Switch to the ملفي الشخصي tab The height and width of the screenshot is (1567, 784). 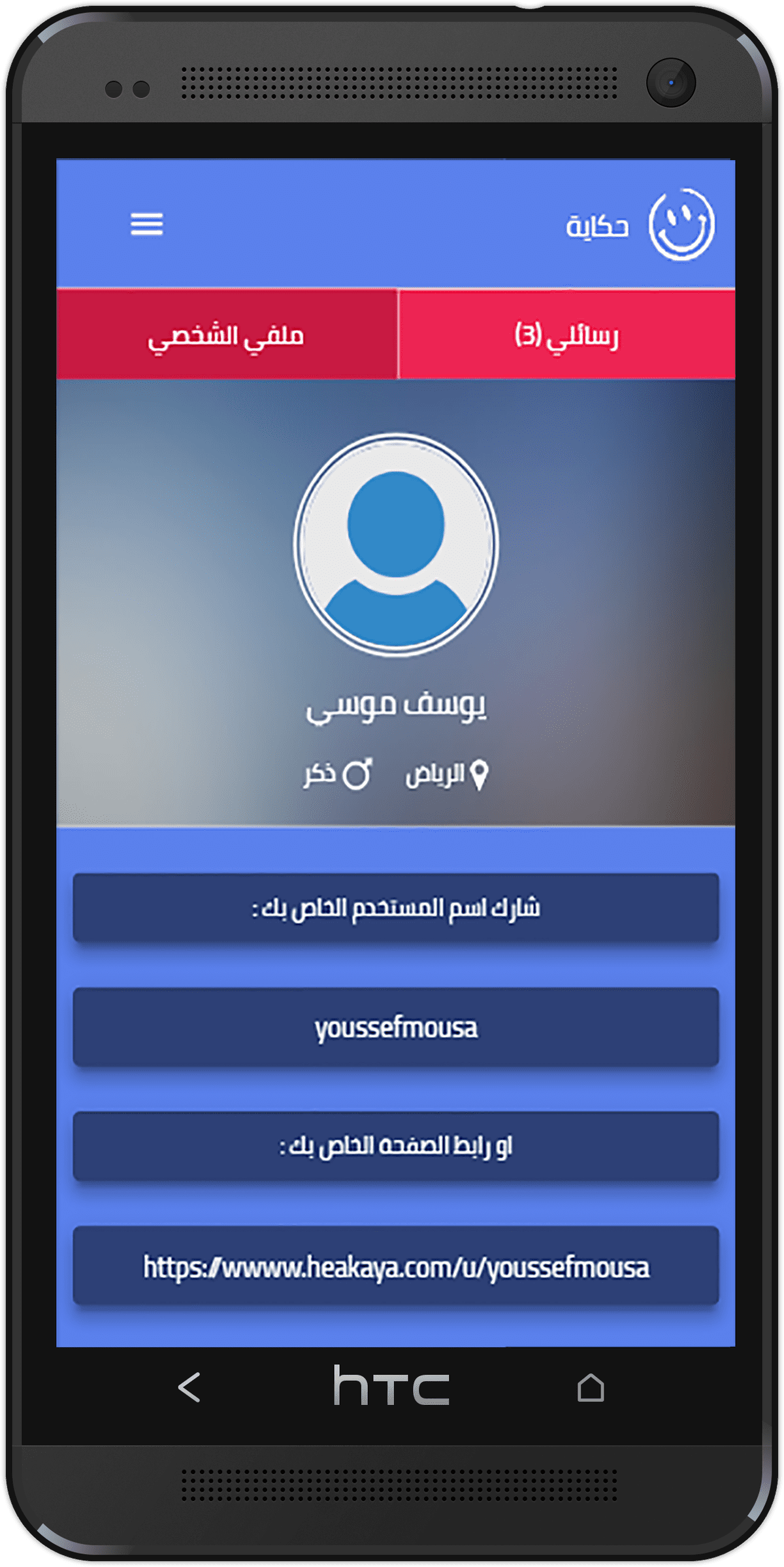coord(226,335)
